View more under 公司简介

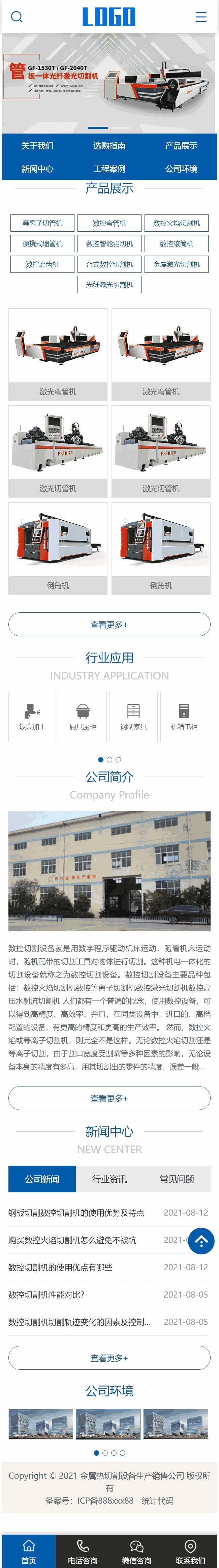pyautogui.click(x=109, y=1098)
